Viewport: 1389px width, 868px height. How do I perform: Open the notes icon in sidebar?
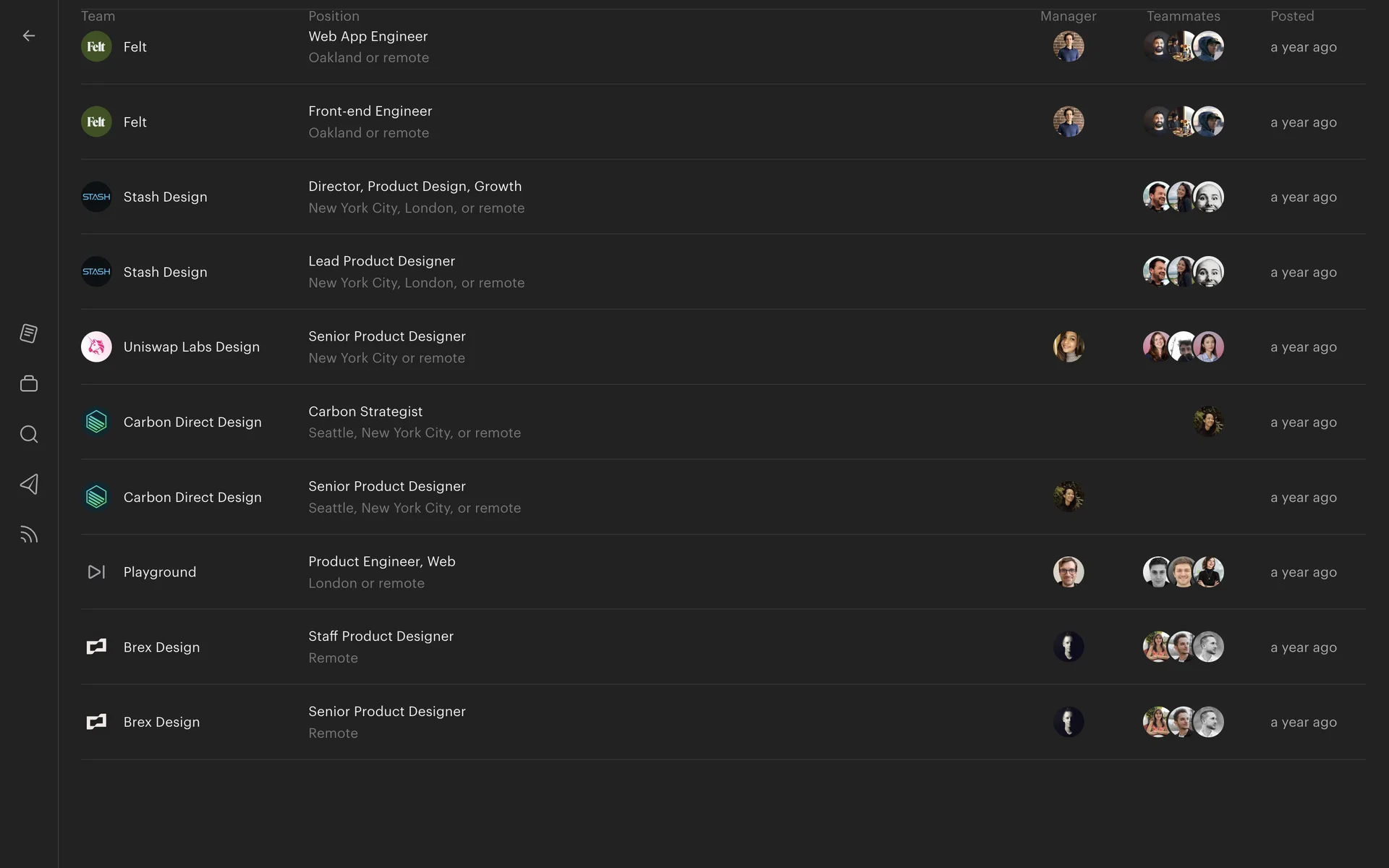(x=29, y=333)
